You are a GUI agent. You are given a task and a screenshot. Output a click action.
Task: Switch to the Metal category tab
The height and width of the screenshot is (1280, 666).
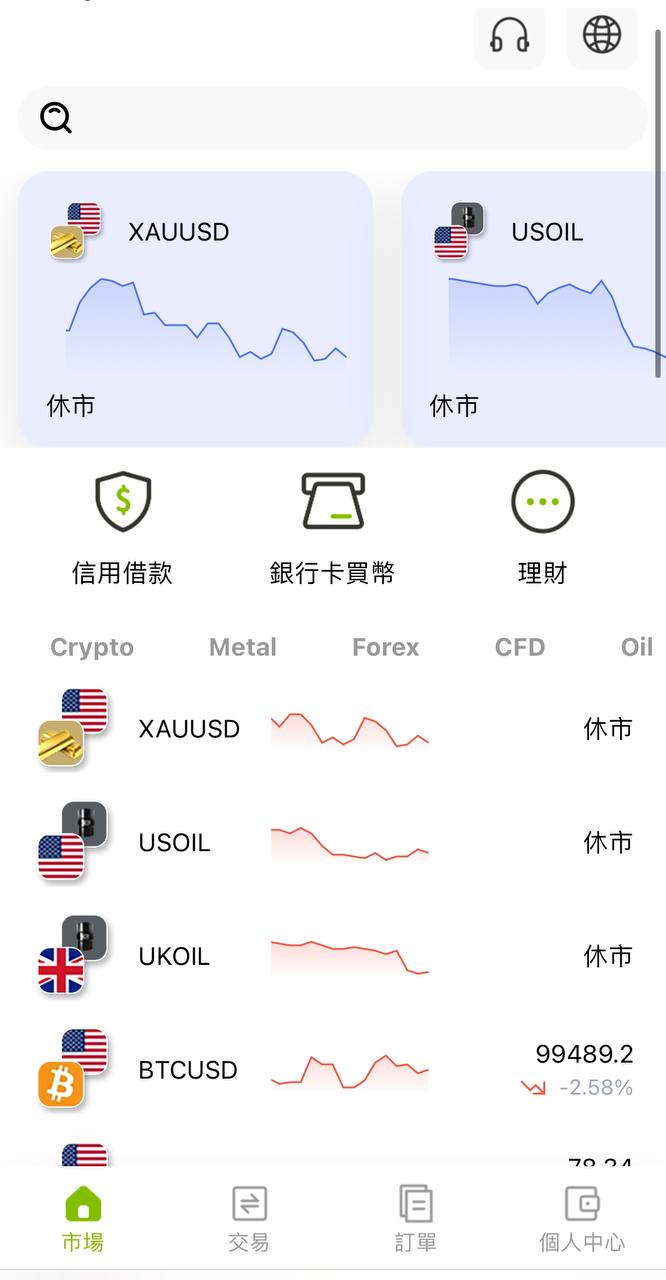(x=243, y=647)
